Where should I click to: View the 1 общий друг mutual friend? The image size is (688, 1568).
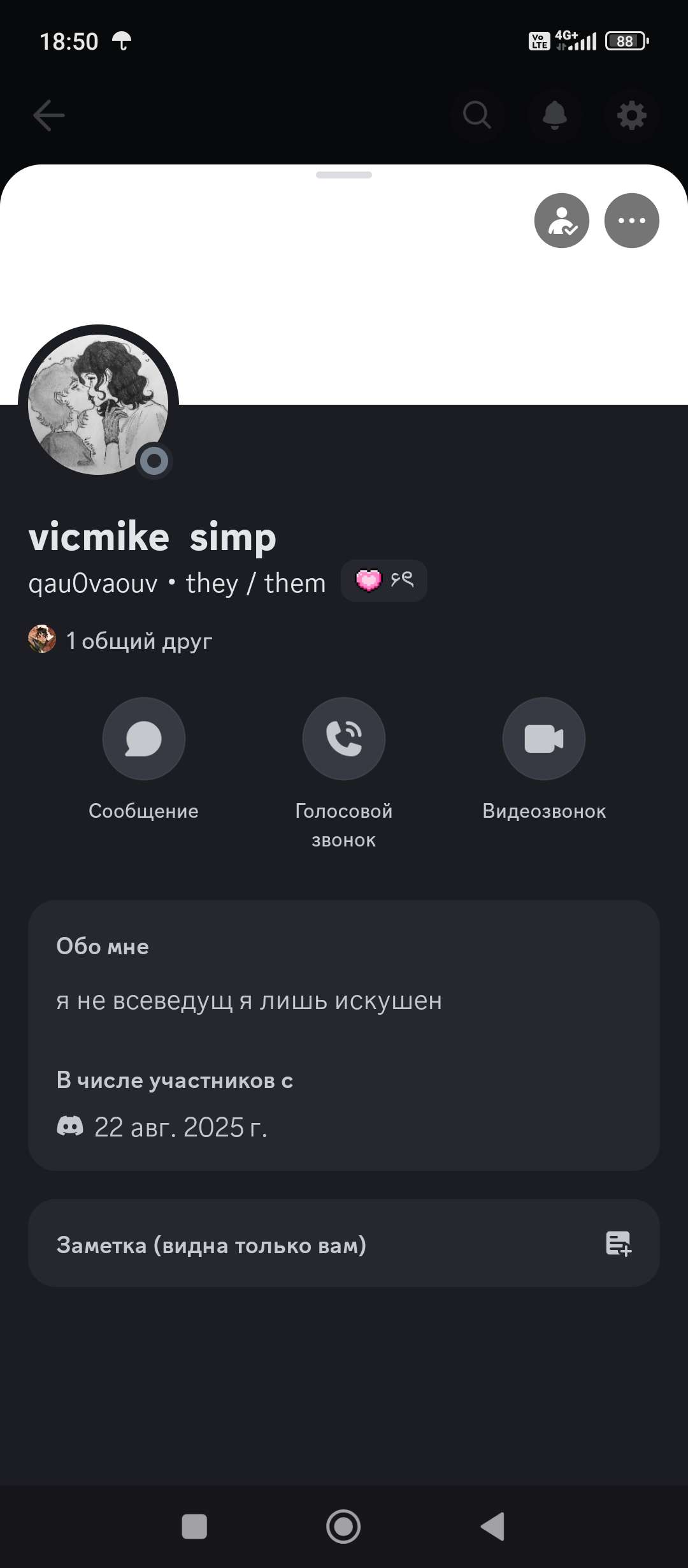[120, 640]
